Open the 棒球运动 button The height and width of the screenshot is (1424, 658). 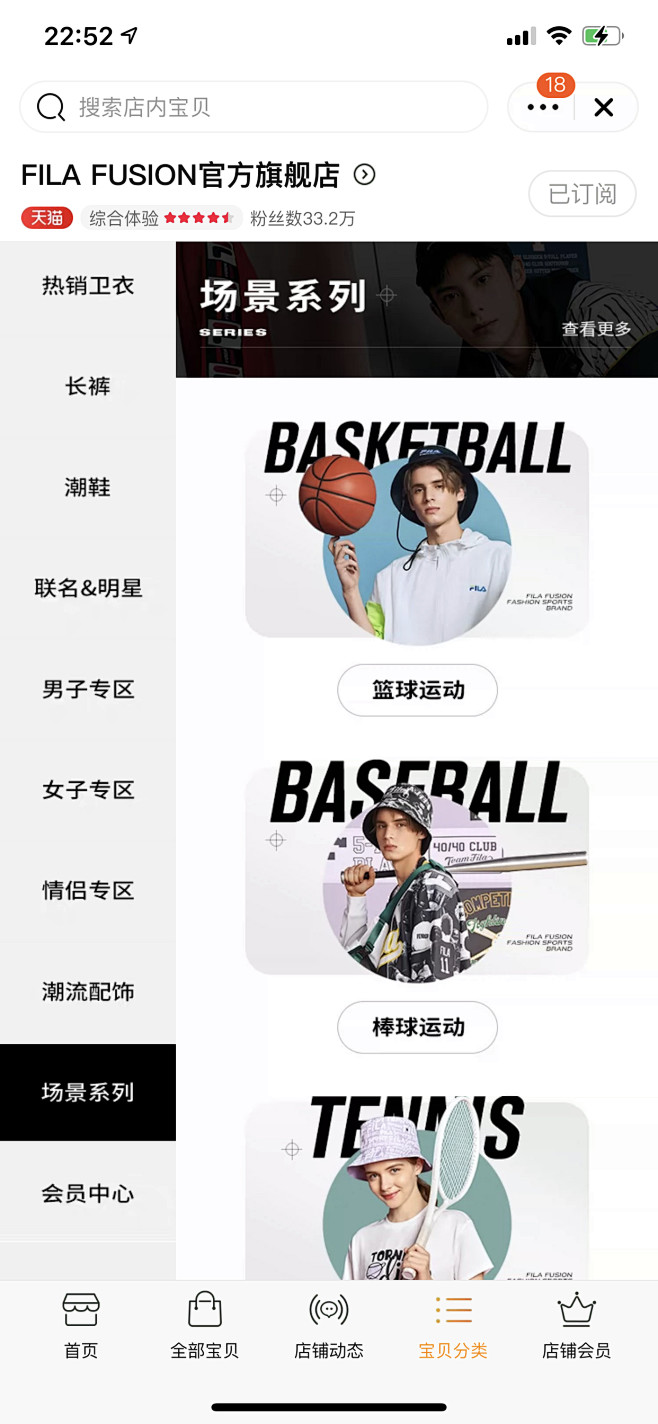(x=417, y=1027)
